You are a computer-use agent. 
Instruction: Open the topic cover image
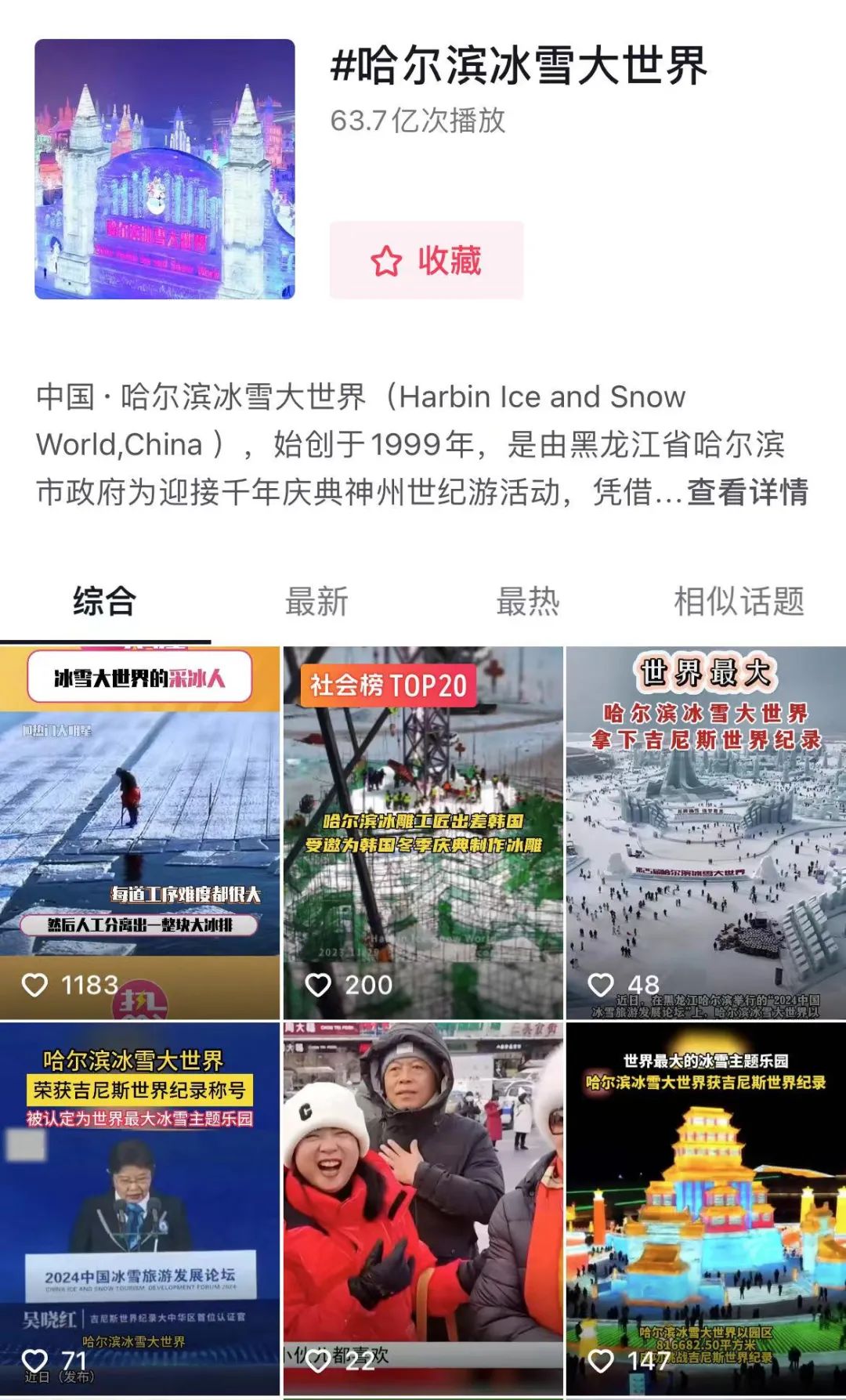point(164,169)
